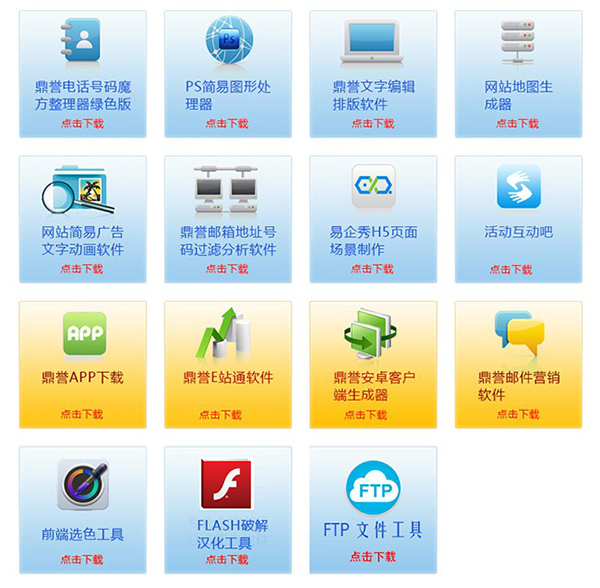Download 鼎誉邮件营销软件

[517, 414]
